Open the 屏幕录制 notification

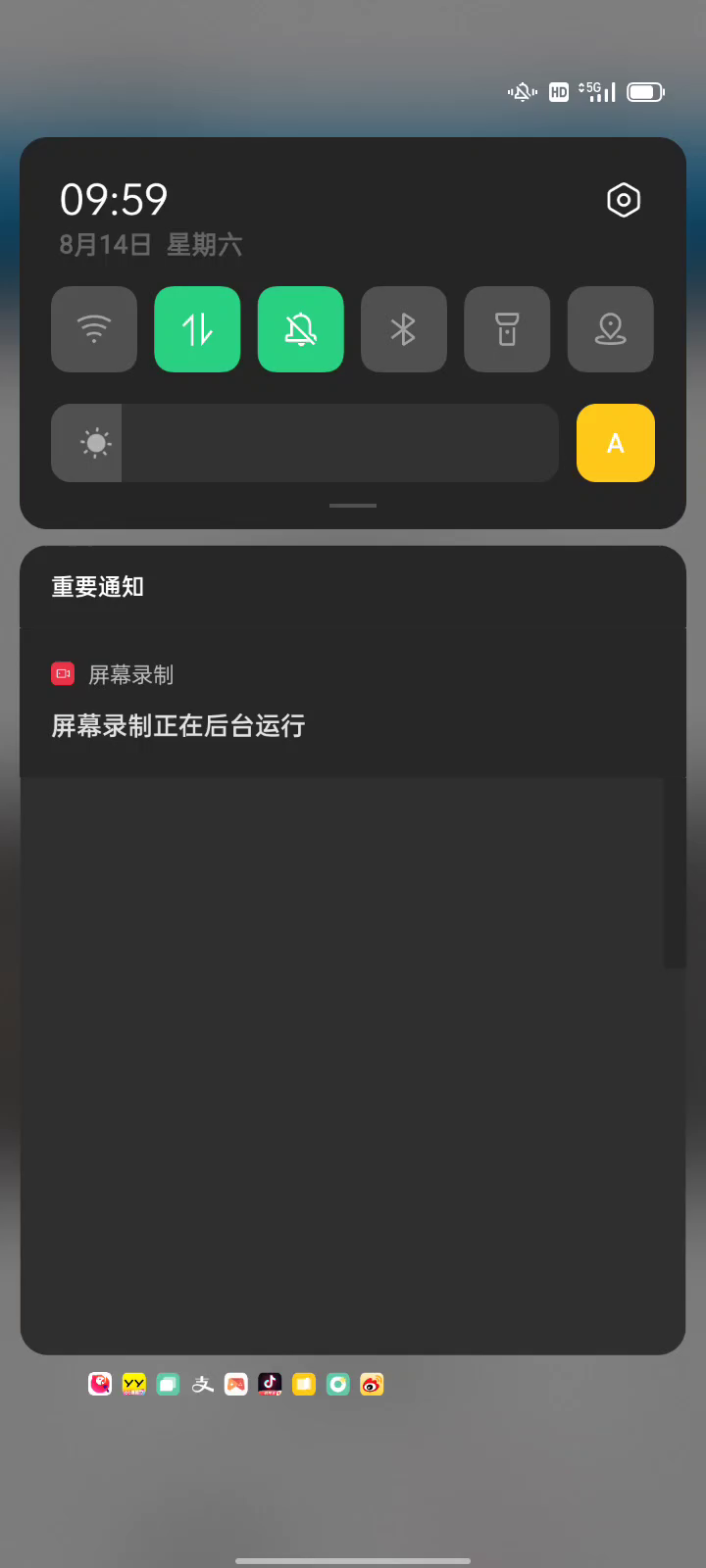(353, 703)
